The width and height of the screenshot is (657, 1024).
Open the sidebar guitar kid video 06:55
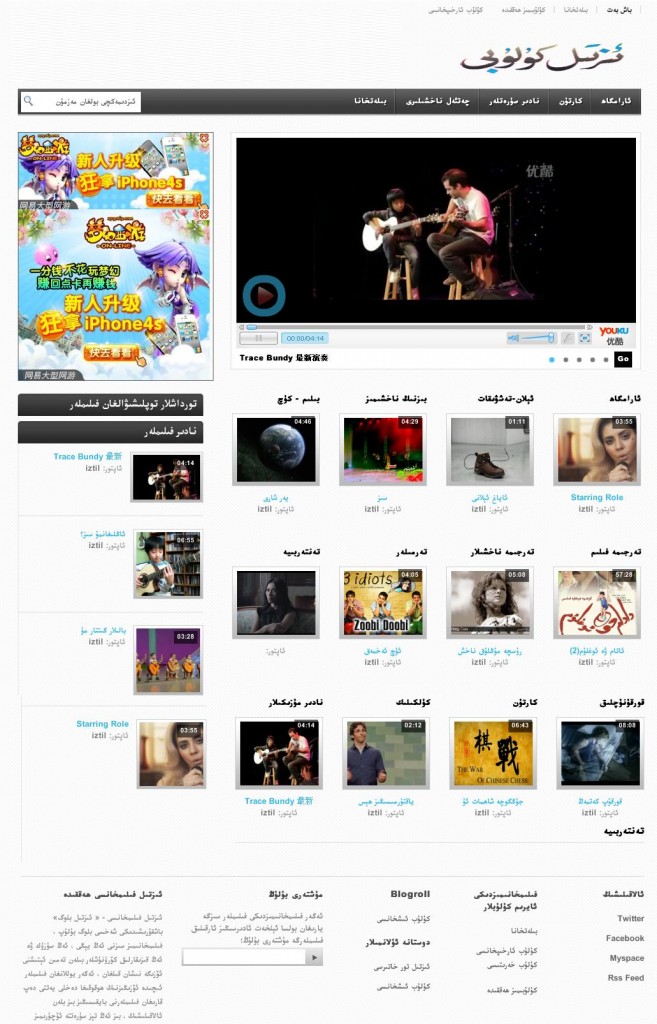[x=168, y=564]
